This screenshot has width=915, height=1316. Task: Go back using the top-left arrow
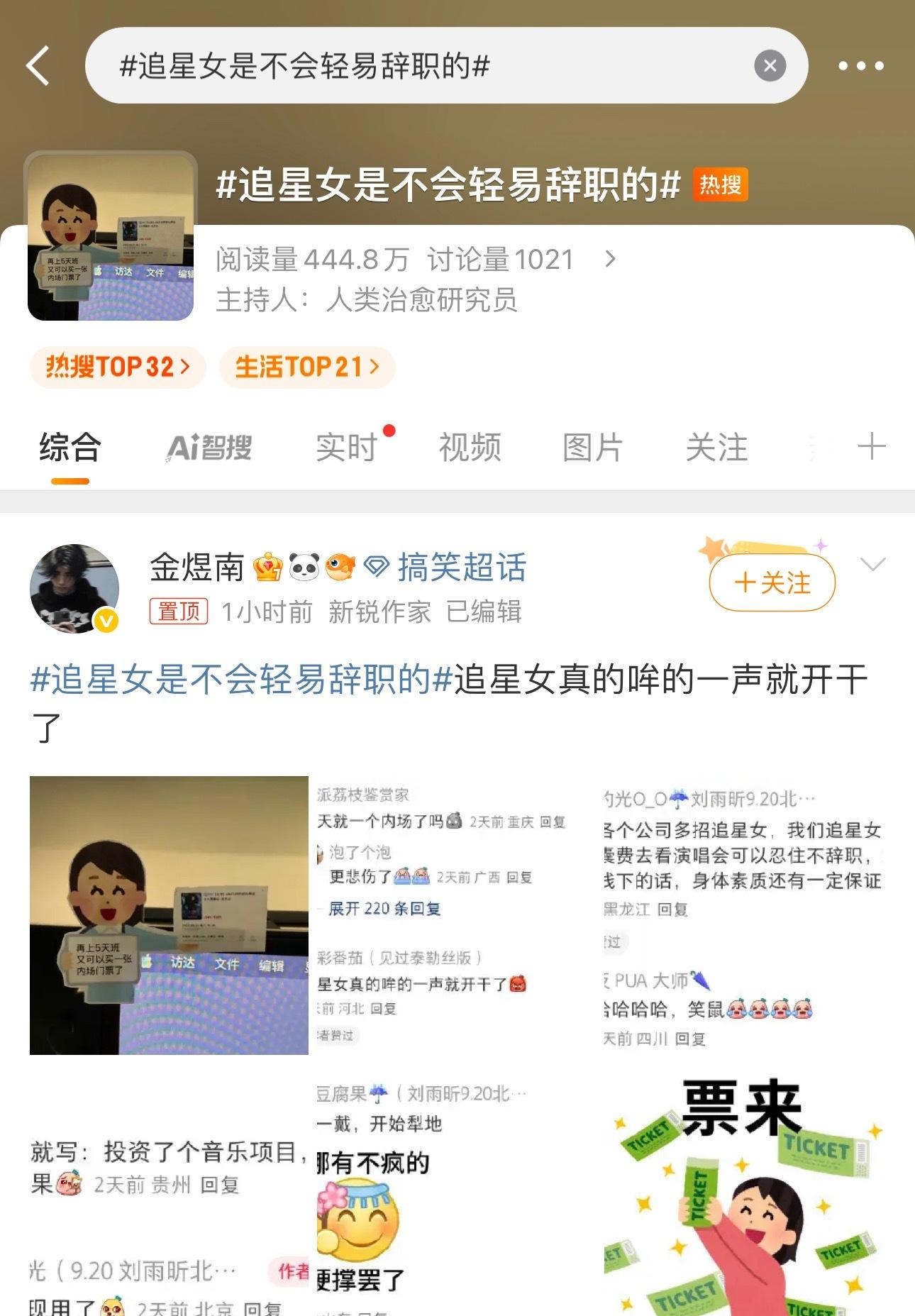(x=38, y=66)
